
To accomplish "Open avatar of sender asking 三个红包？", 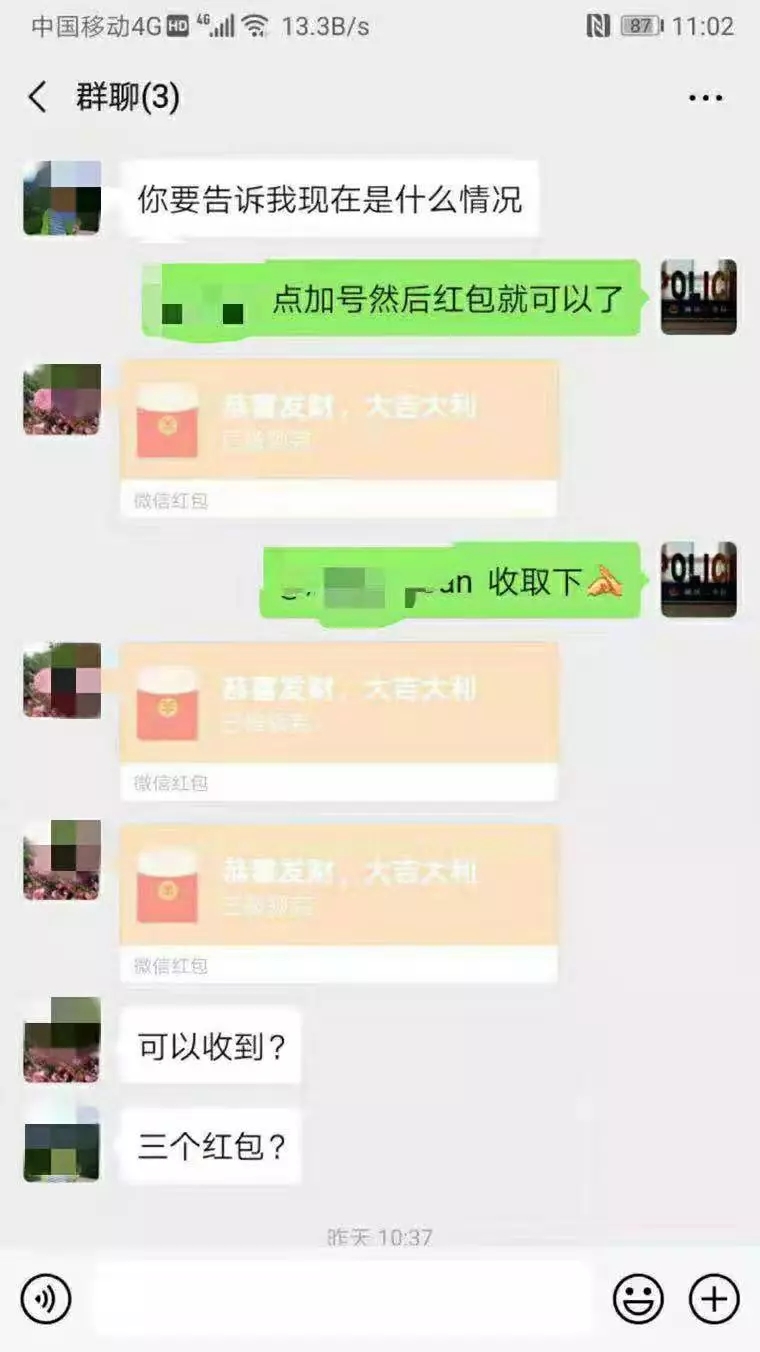I will pos(62,1144).
